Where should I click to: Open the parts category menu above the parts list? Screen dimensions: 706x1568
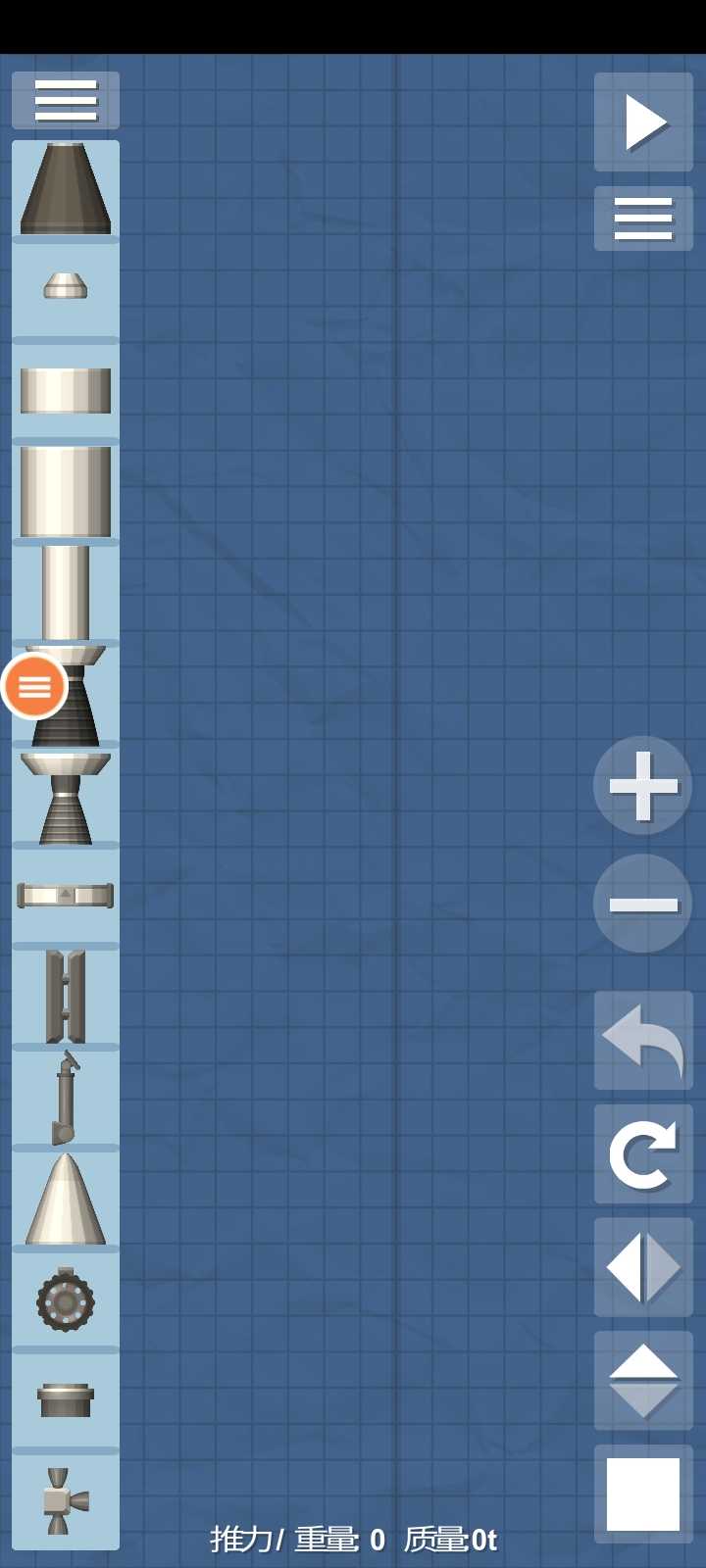coord(66,100)
